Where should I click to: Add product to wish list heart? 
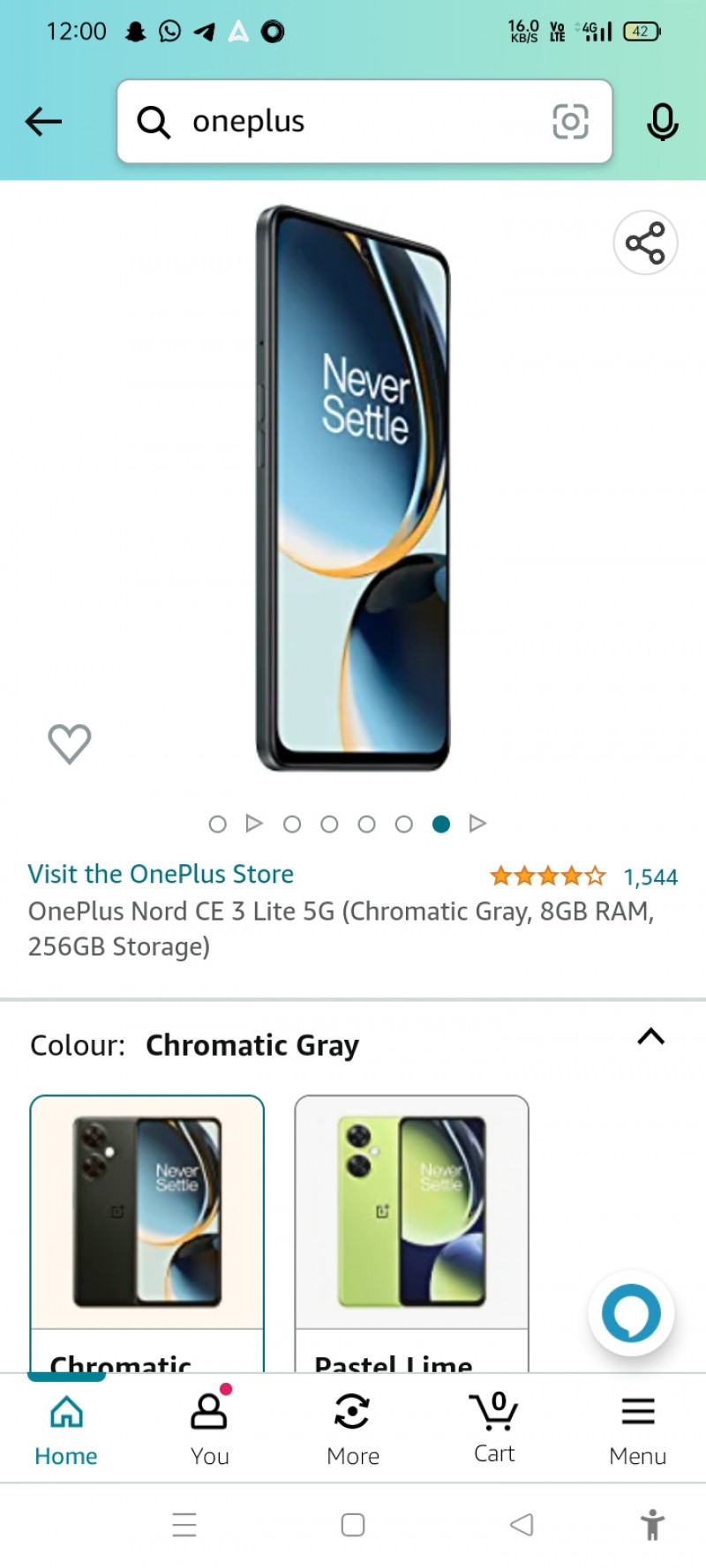click(x=69, y=743)
